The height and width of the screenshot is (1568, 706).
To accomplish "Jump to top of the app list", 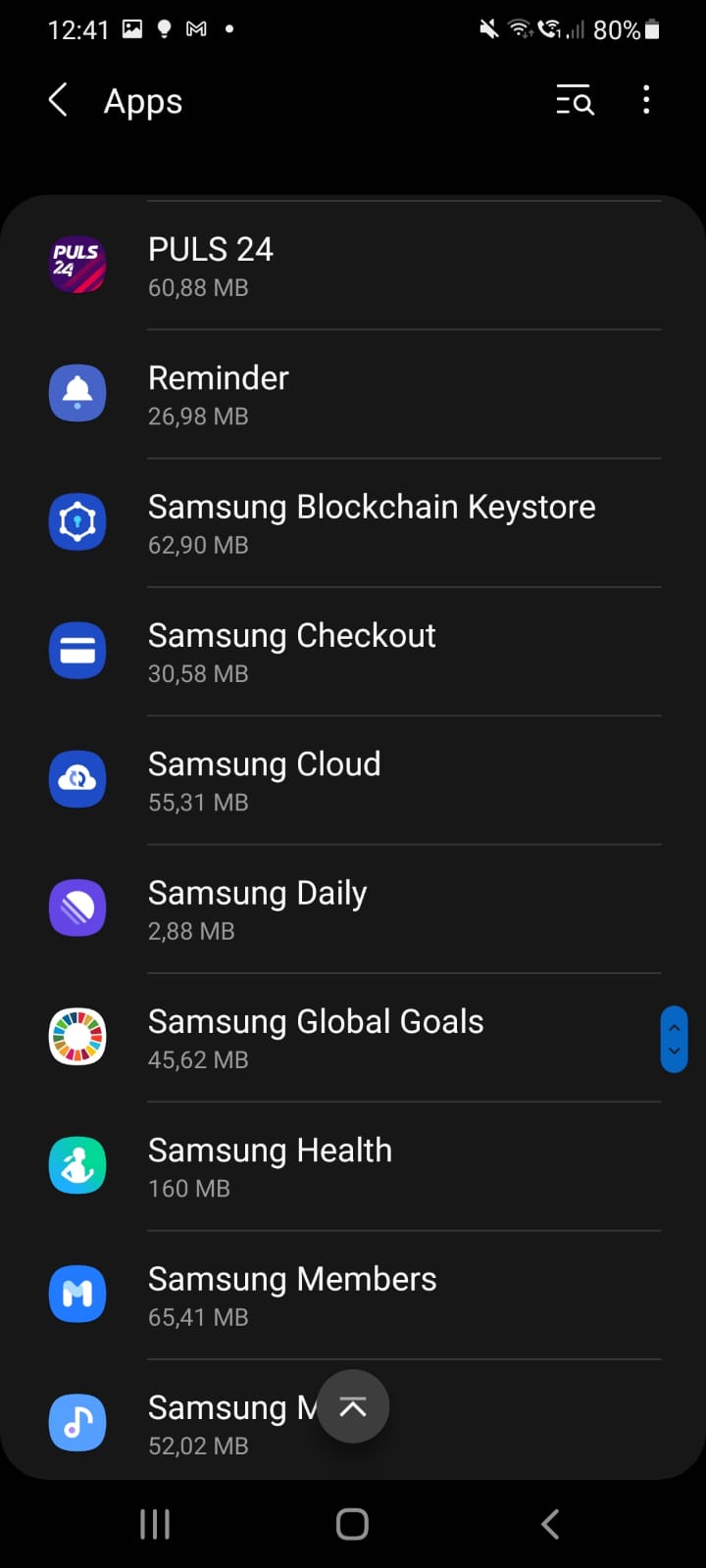I will [x=353, y=1406].
